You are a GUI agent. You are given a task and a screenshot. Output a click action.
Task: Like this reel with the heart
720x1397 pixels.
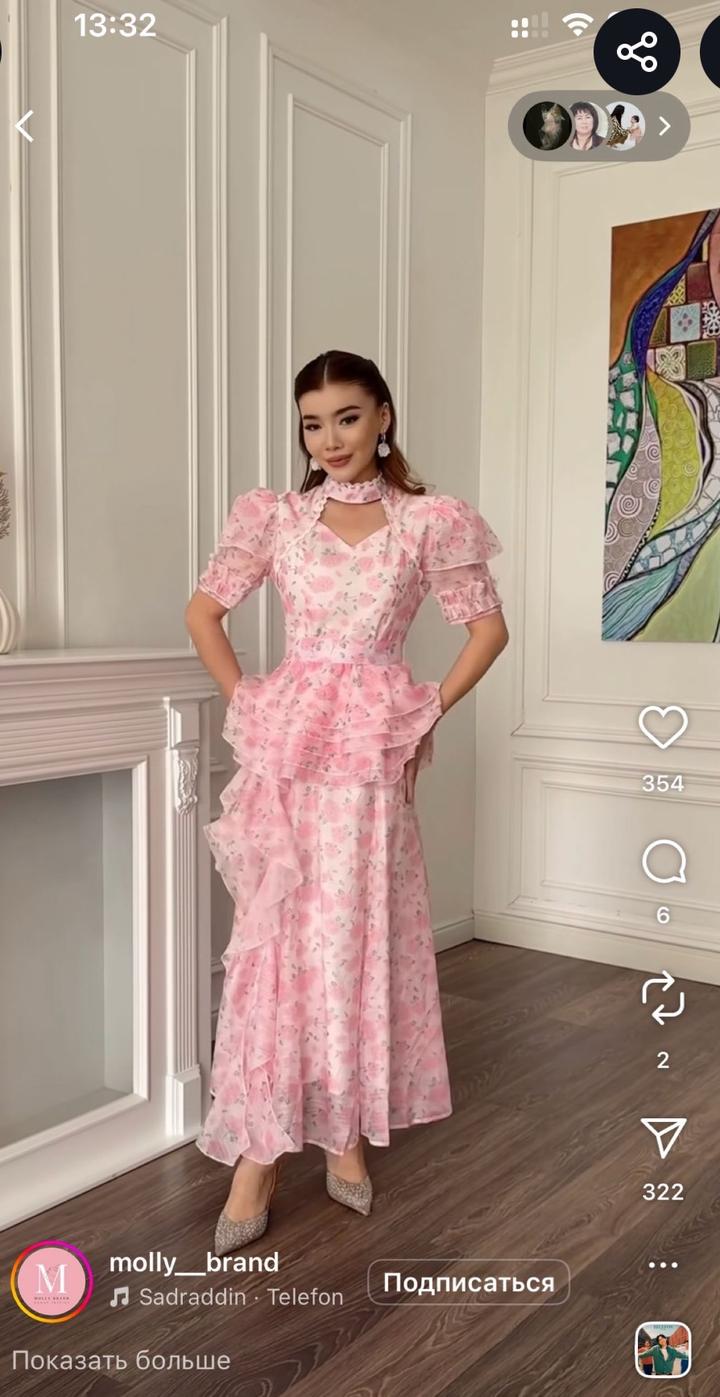(663, 728)
